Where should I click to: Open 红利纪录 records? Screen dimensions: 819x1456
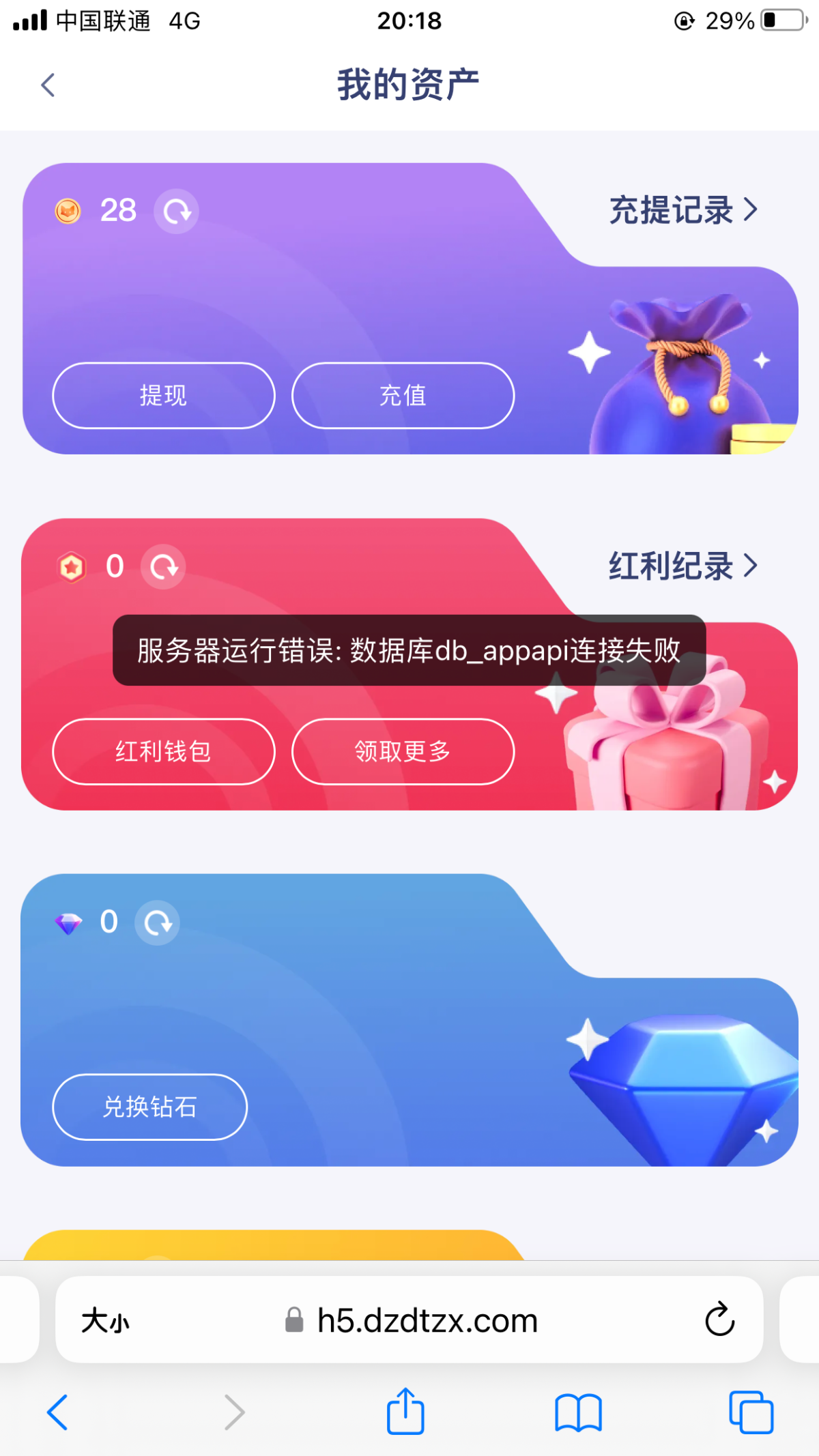(683, 566)
